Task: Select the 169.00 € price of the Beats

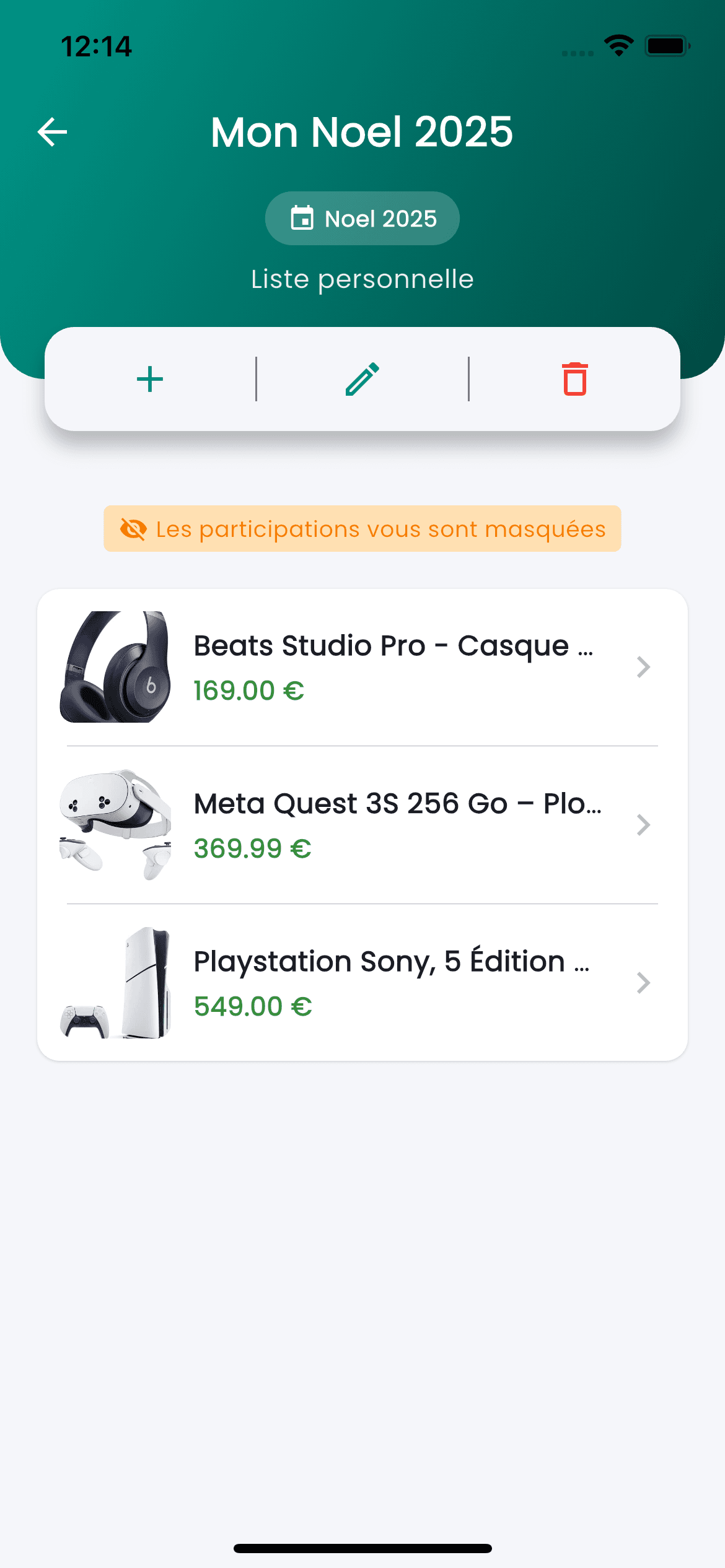Action: (248, 690)
